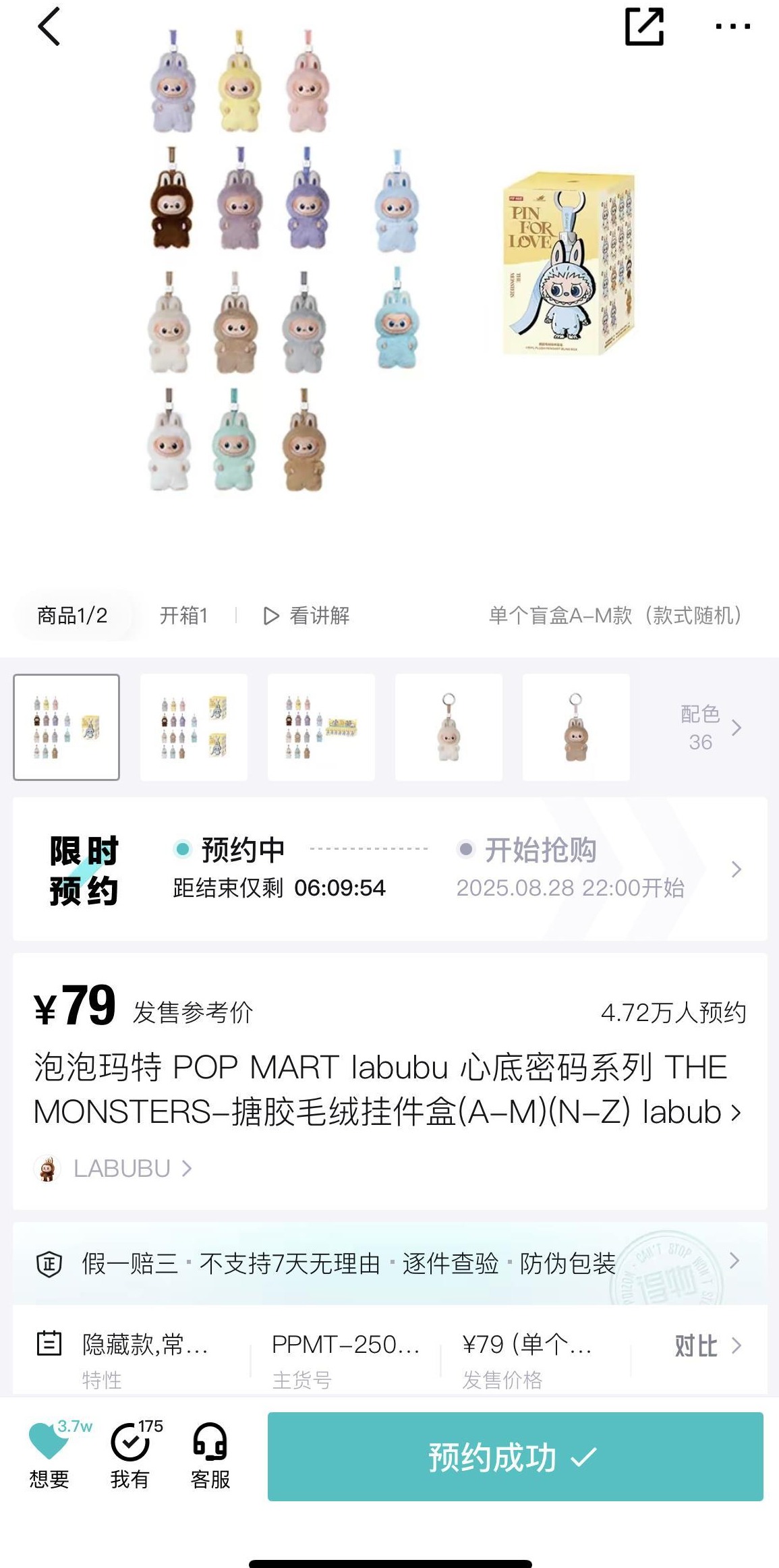The width and height of the screenshot is (779, 1568).
Task: Expand the full product title
Action: [x=735, y=1113]
